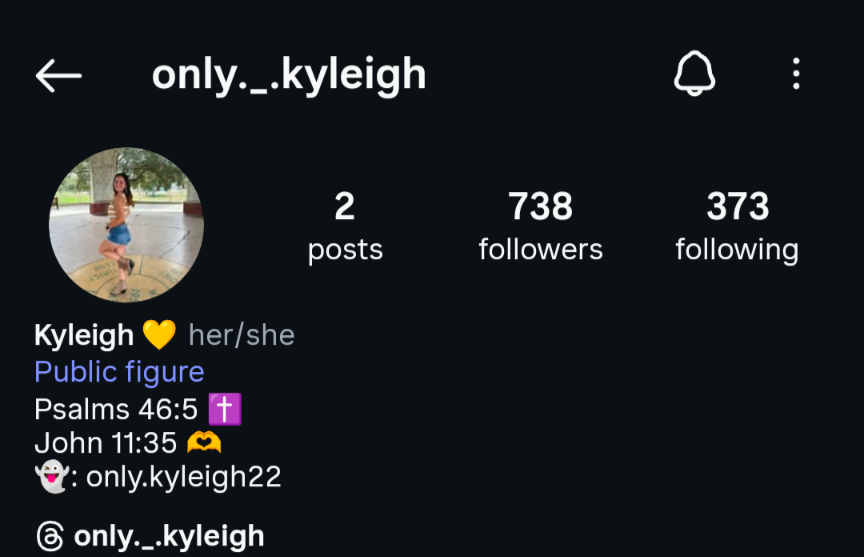View Kyleigh's profile picture
This screenshot has width=864, height=557.
click(x=126, y=225)
